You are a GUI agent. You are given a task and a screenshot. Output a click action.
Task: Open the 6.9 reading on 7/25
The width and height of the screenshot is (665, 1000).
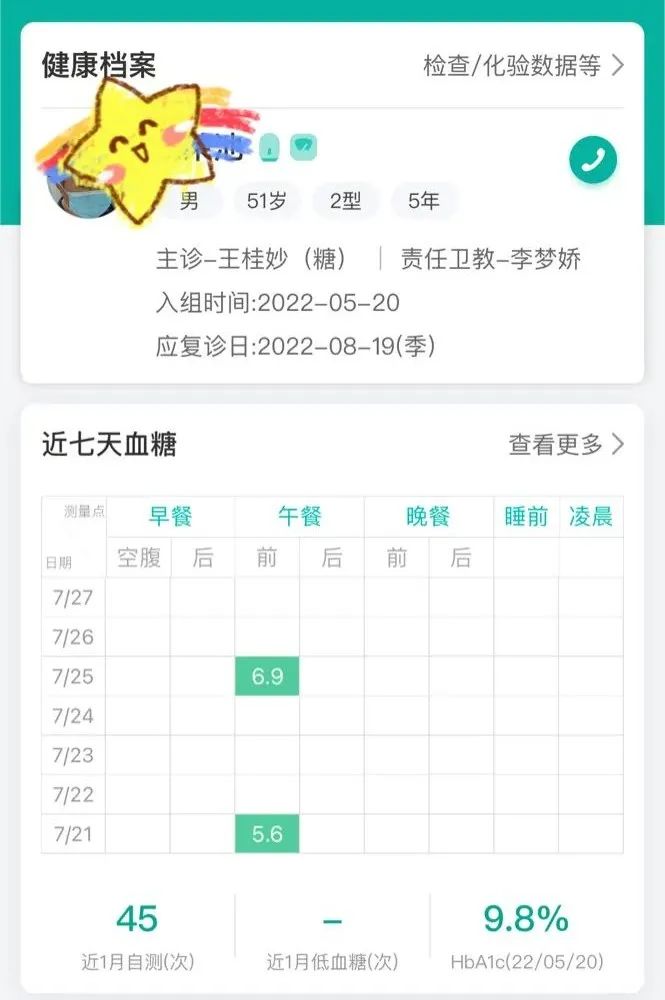pyautogui.click(x=267, y=677)
